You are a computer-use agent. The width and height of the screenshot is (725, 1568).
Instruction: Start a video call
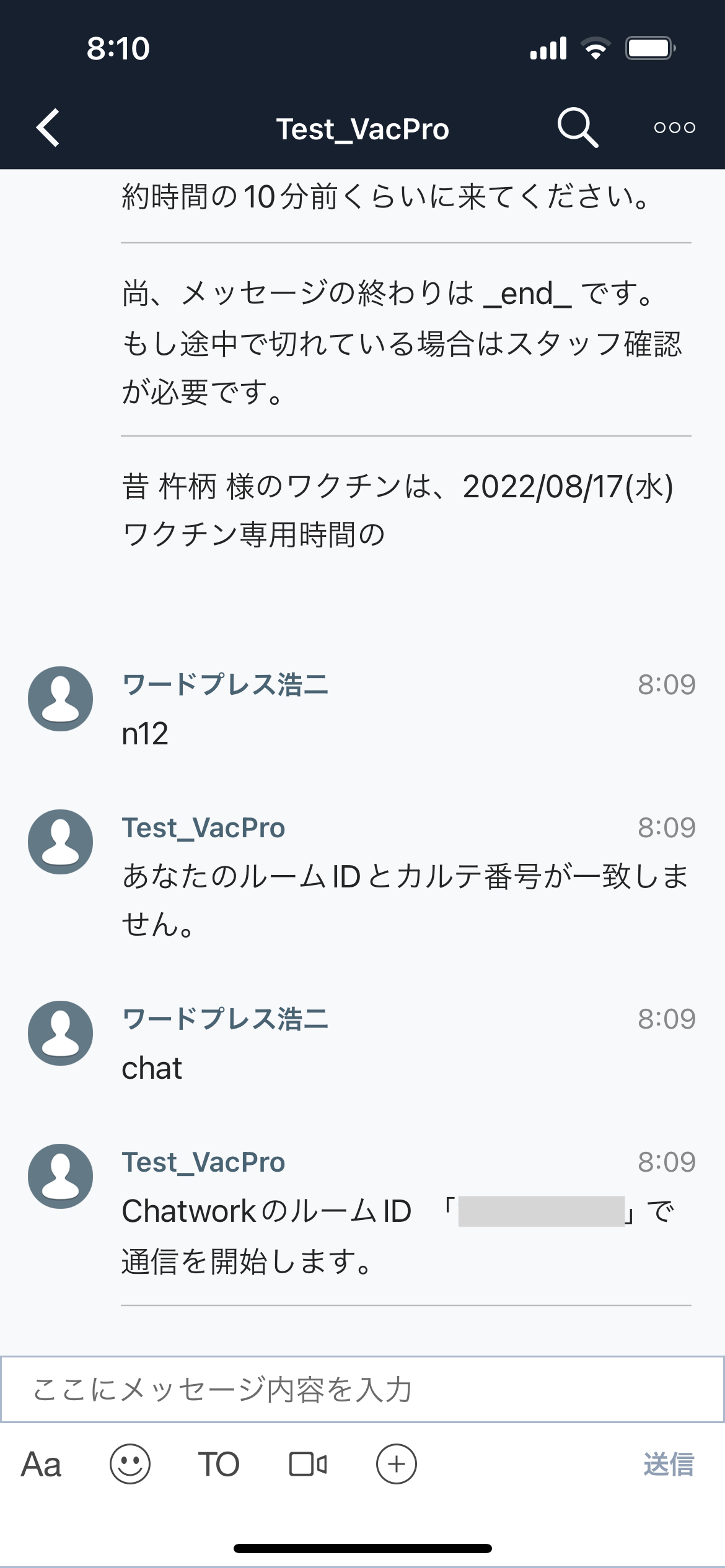click(308, 1465)
